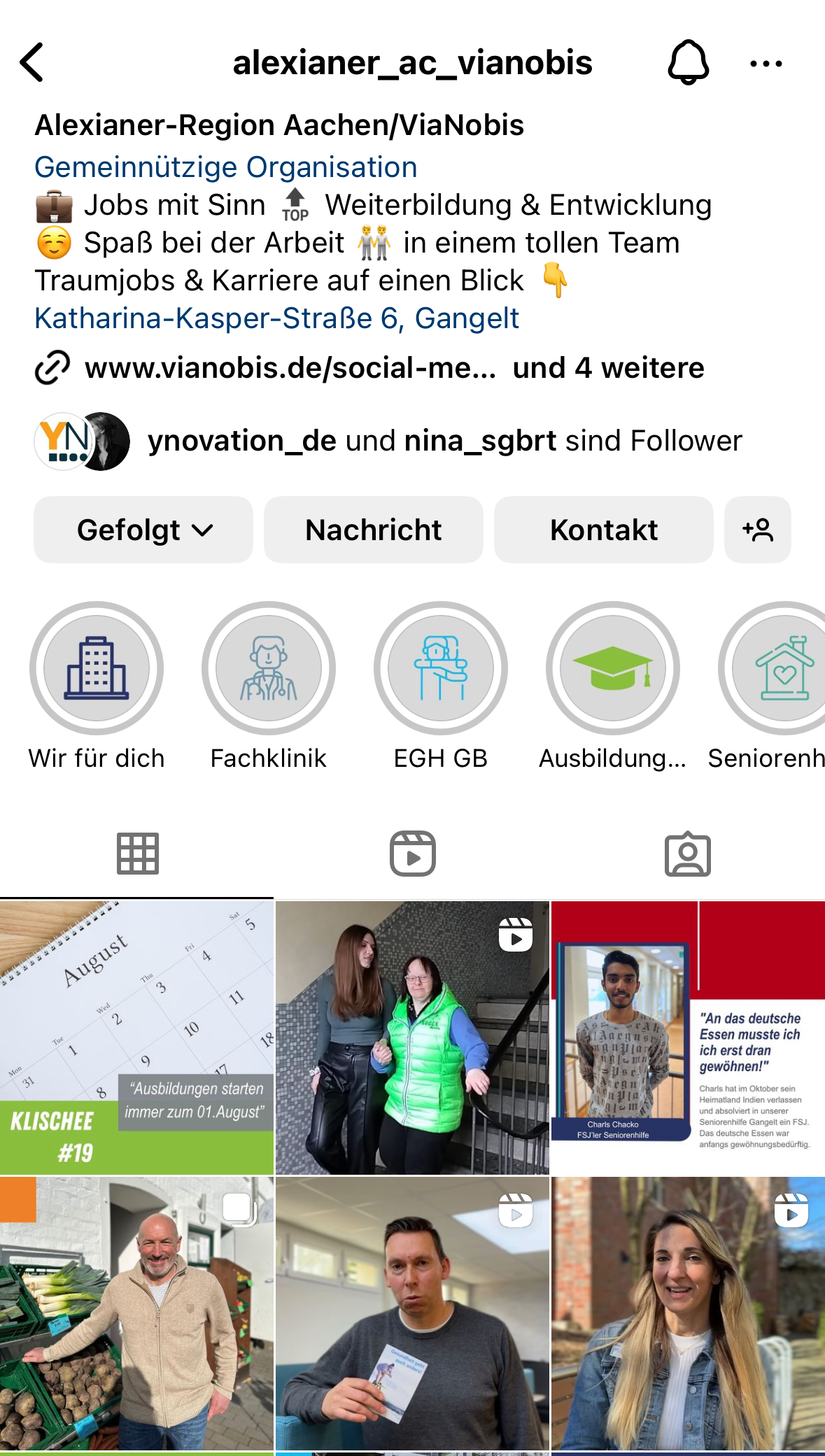825x1456 pixels.
Task: Tap the Nachricht button
Action: tap(374, 530)
